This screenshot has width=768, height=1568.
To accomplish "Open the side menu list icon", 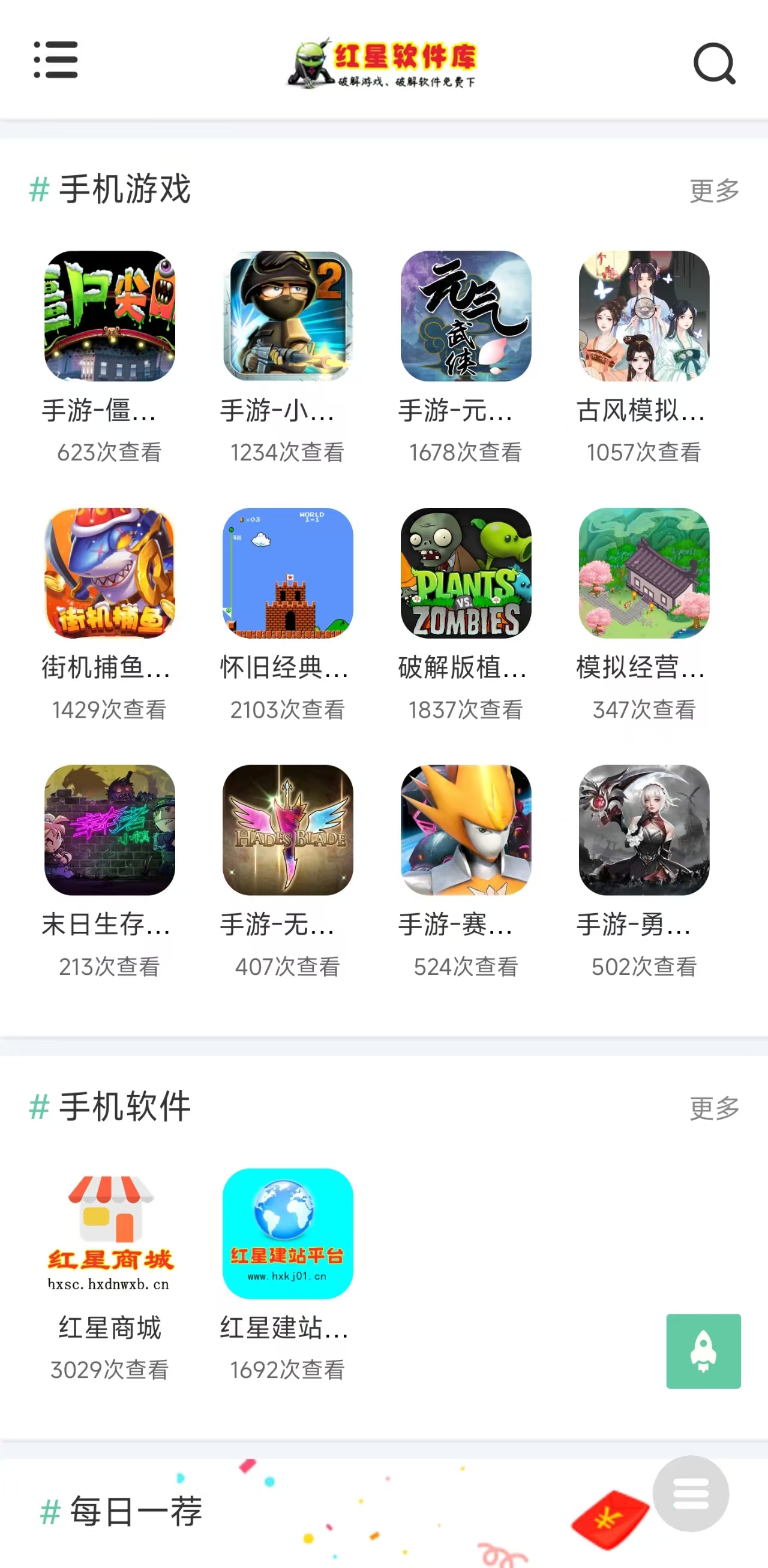I will click(55, 60).
